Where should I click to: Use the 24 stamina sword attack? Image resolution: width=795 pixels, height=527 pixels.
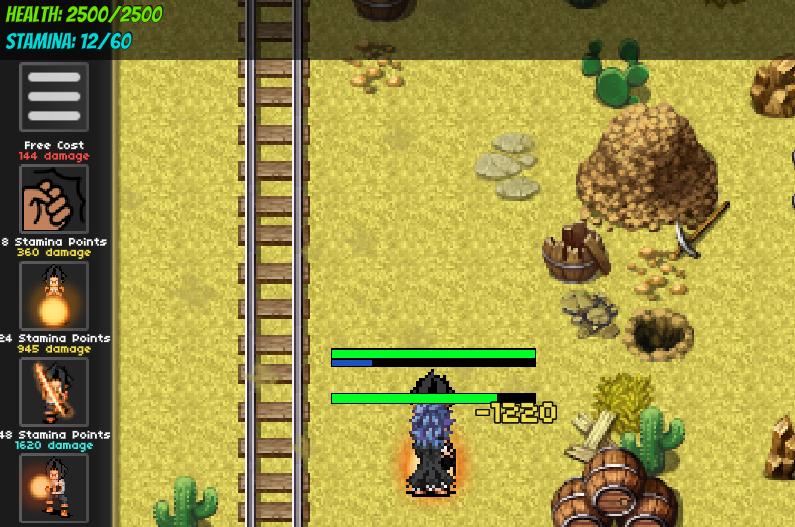[x=54, y=393]
